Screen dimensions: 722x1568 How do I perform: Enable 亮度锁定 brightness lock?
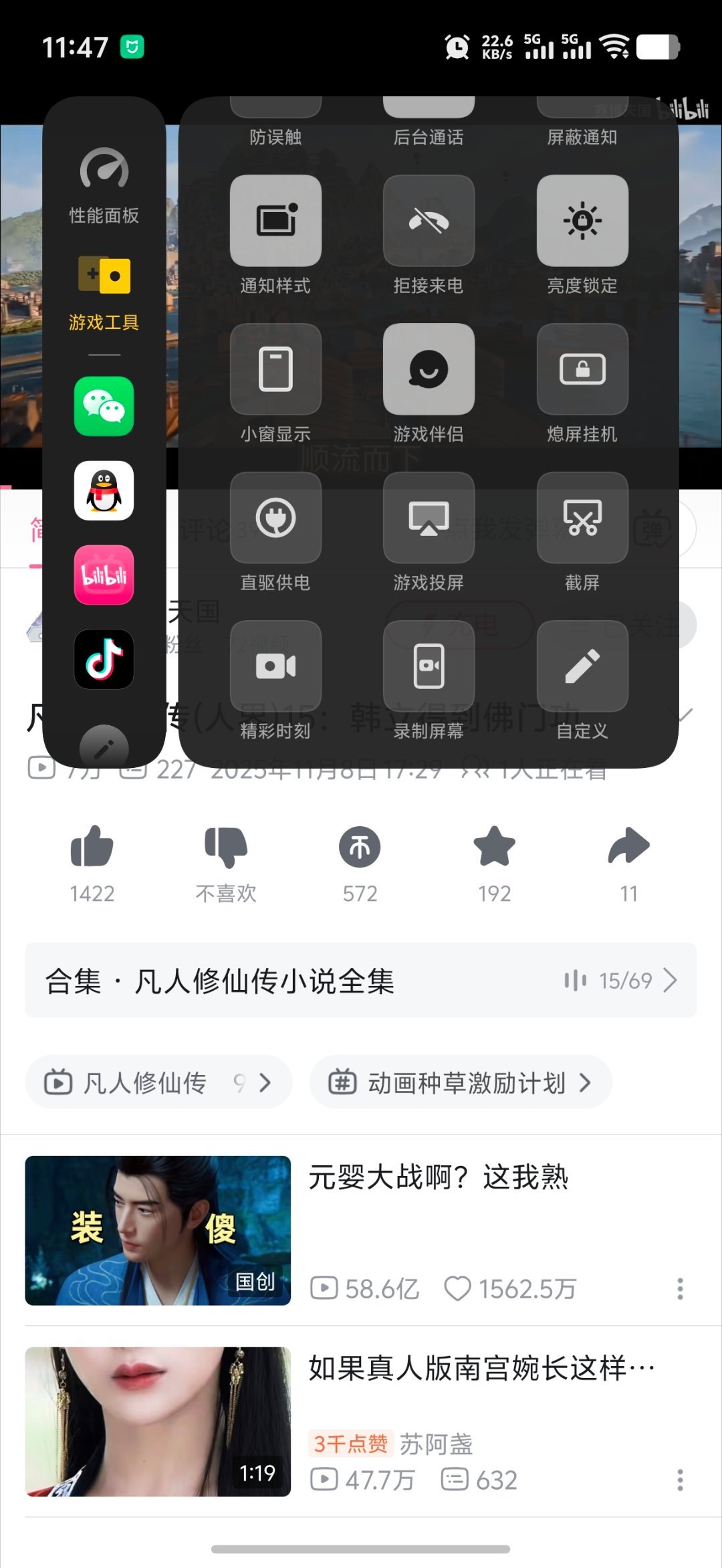582,221
